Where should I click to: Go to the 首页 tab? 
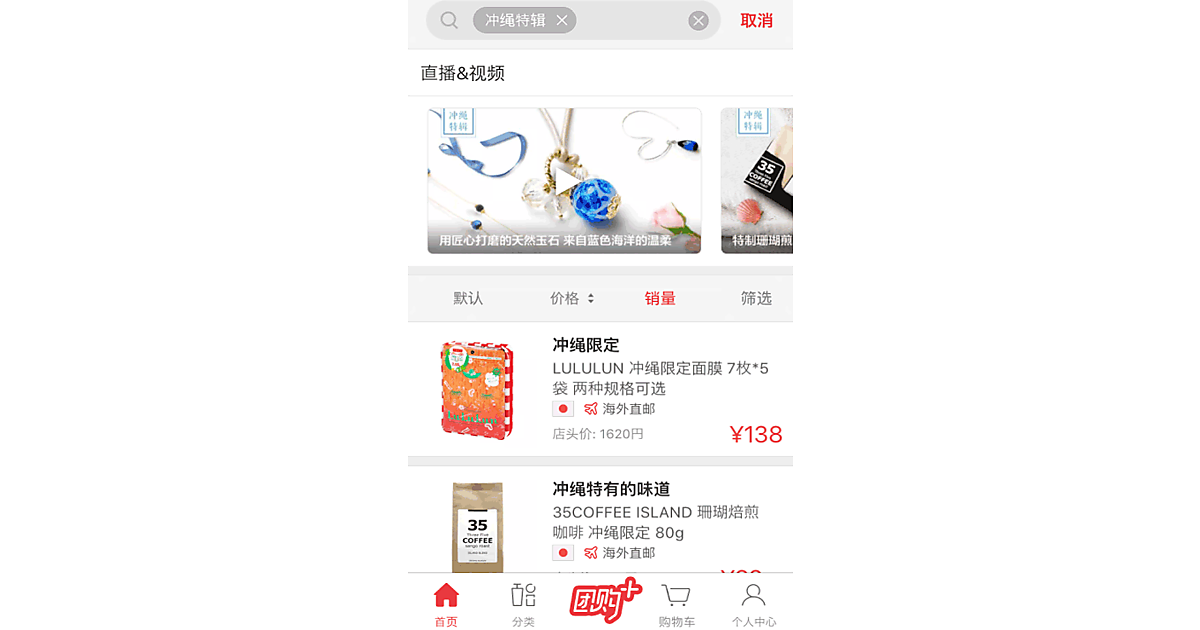[x=446, y=605]
